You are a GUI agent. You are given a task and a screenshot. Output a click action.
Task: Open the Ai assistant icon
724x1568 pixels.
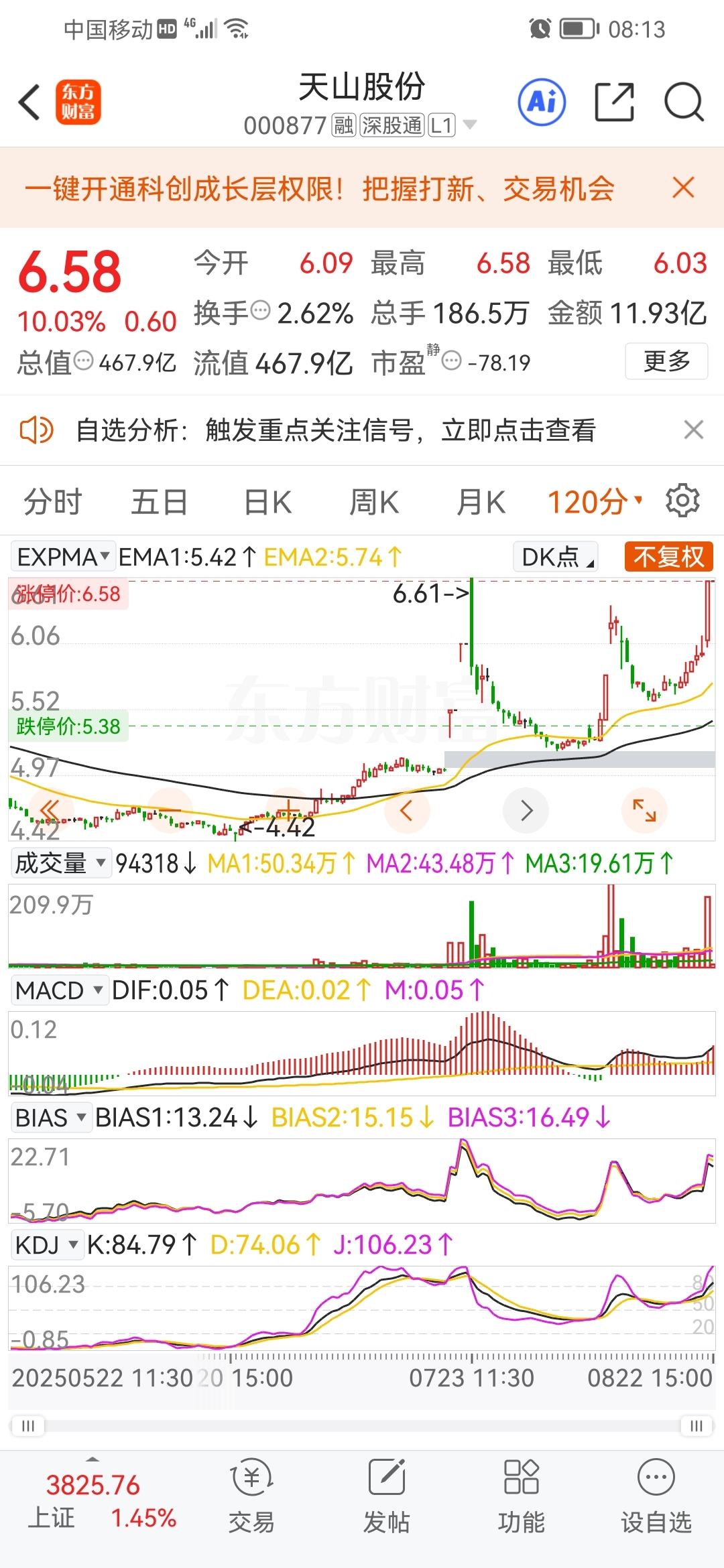point(542,103)
